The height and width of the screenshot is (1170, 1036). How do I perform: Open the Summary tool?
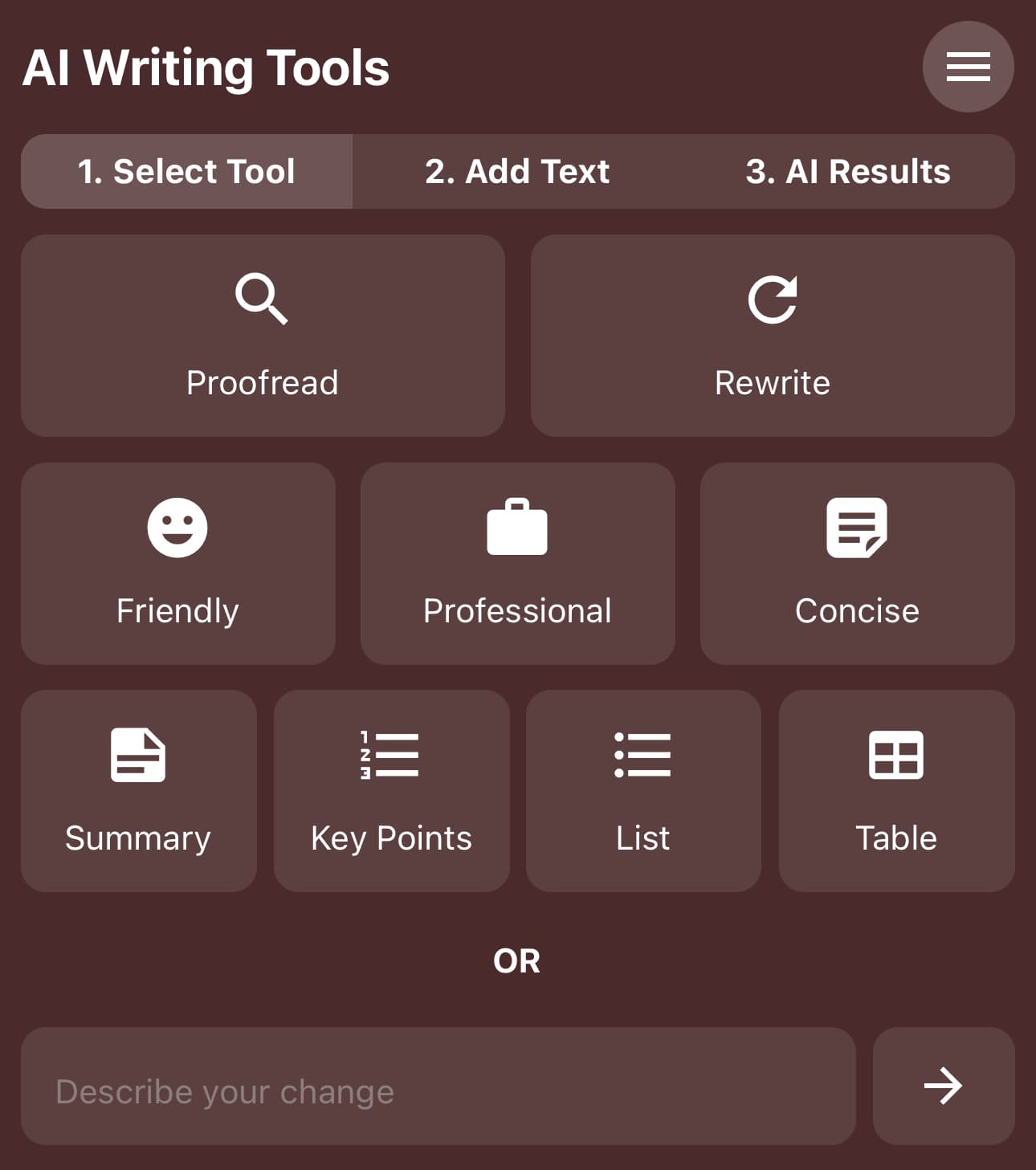(x=138, y=790)
